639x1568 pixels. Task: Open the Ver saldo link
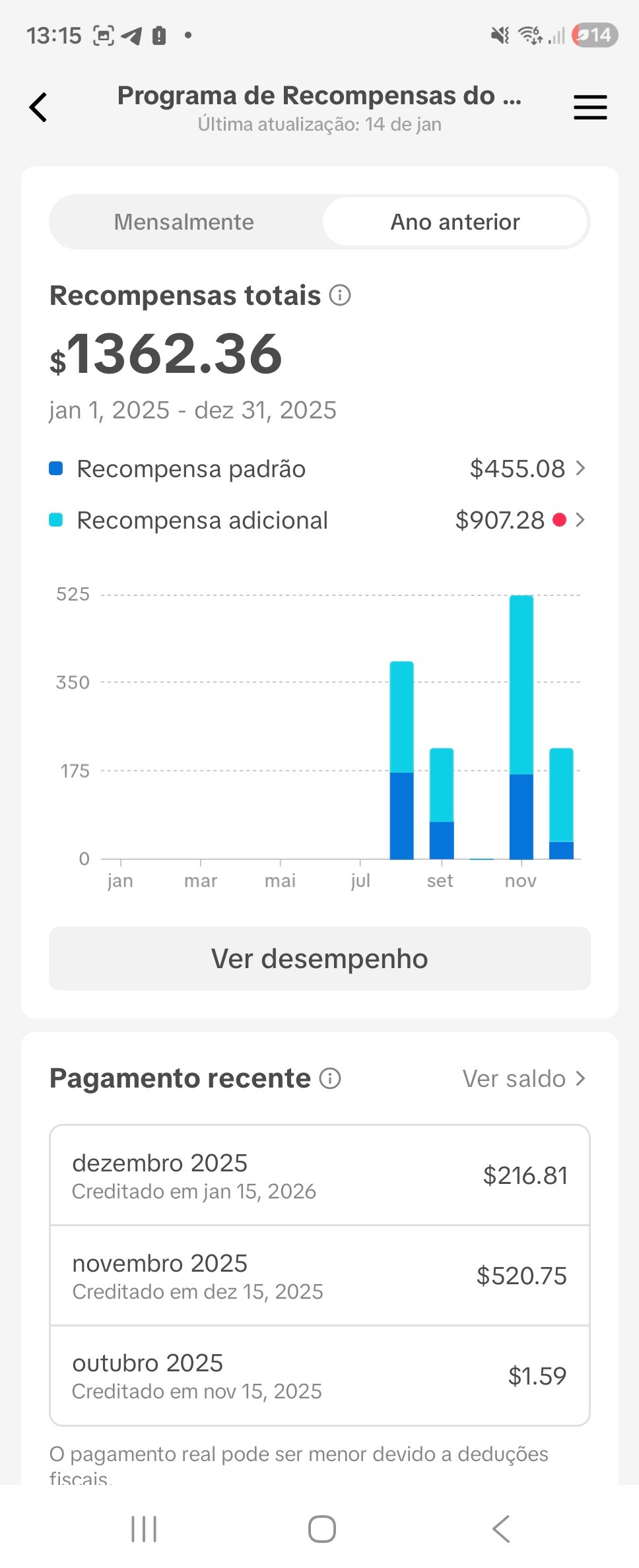pyautogui.click(x=523, y=1078)
